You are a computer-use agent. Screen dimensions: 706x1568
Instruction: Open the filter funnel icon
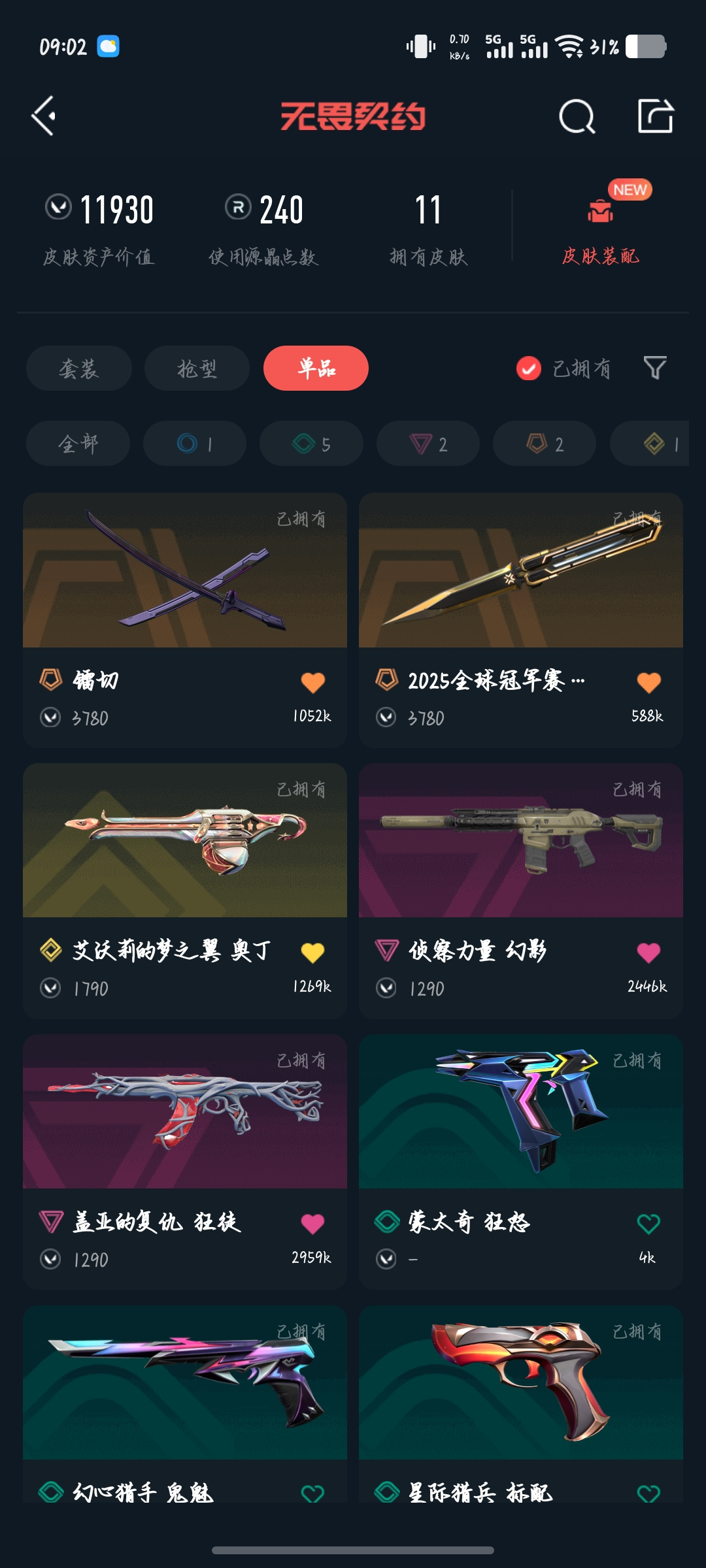[654, 368]
